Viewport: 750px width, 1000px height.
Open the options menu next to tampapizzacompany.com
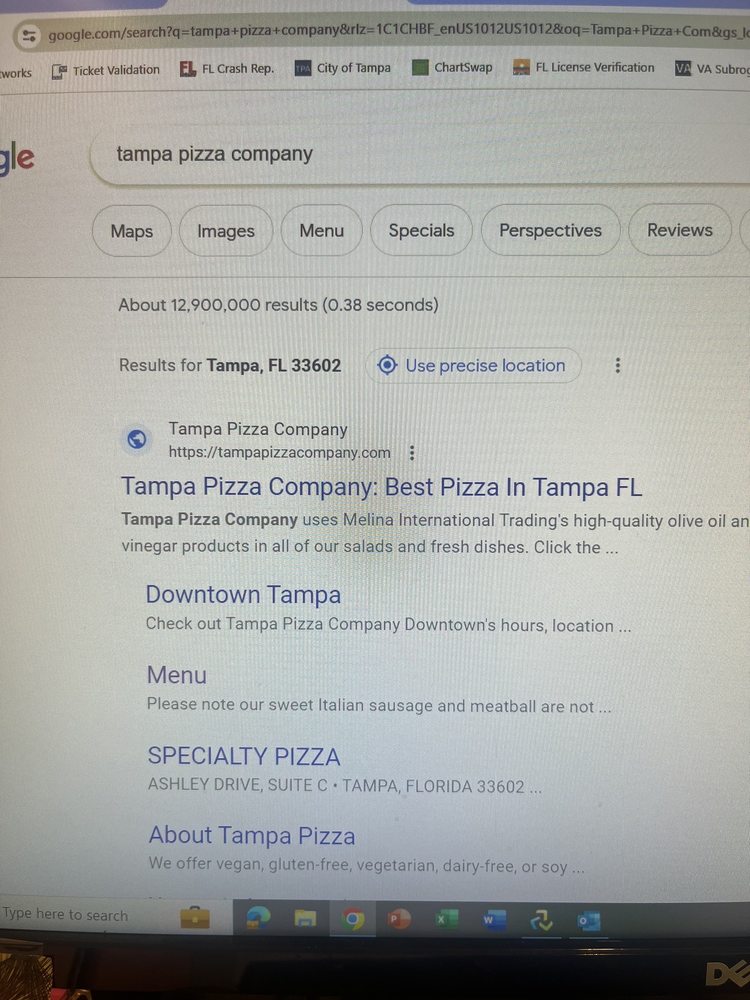point(412,453)
